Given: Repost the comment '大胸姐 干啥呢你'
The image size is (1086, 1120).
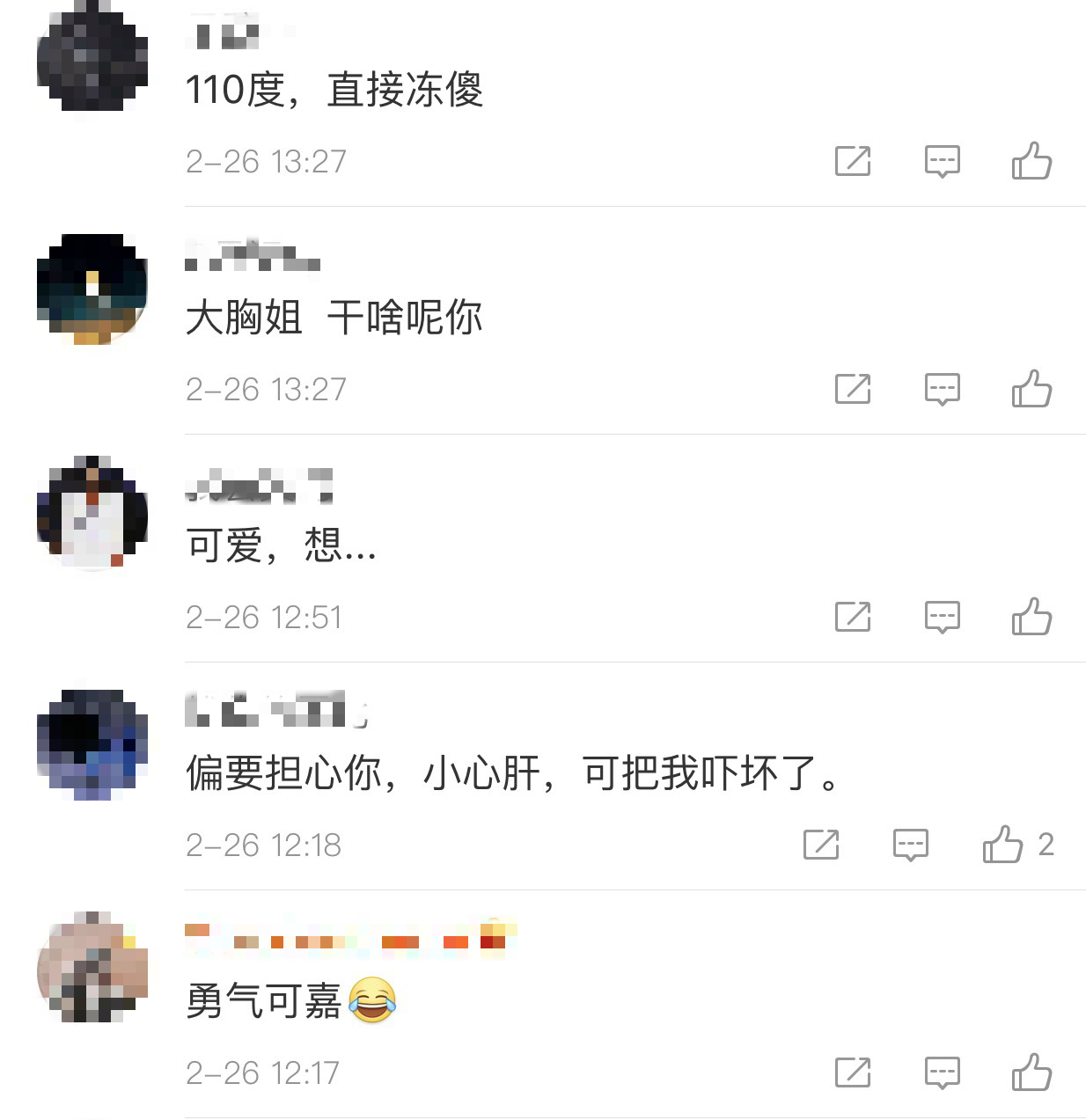Looking at the screenshot, I should (852, 389).
